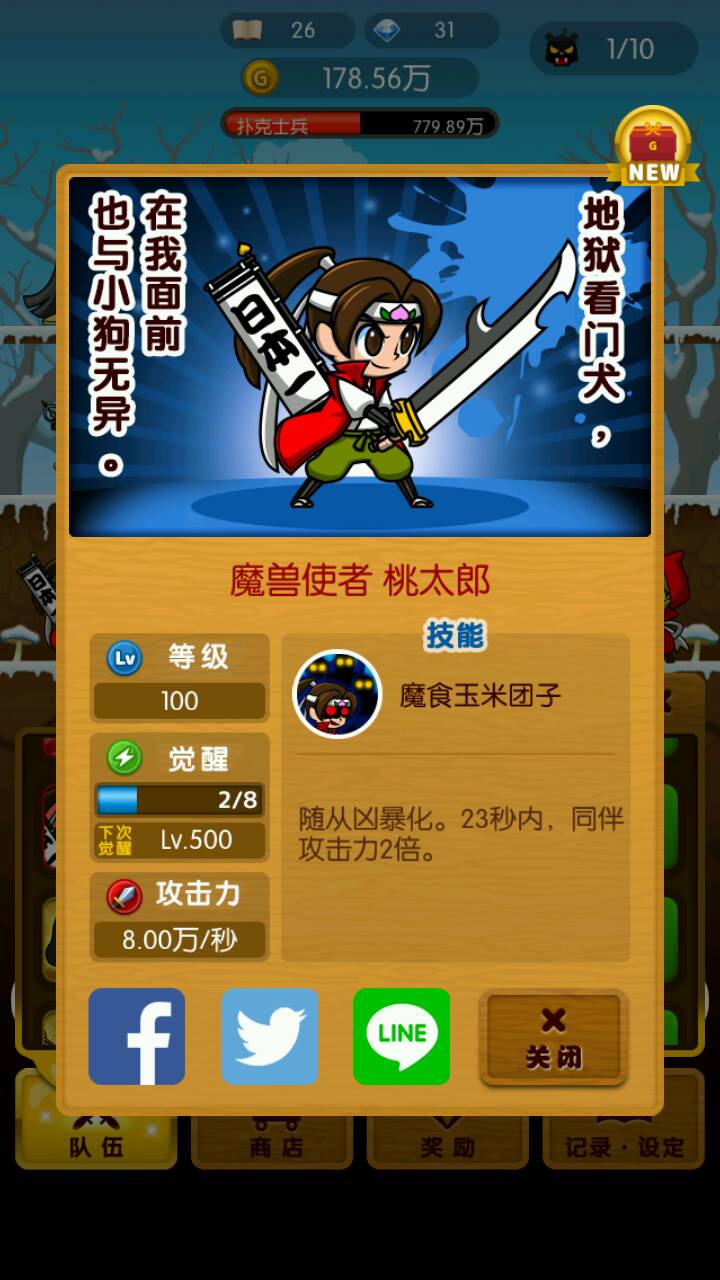The image size is (720, 1280).
Task: Open the NEW treasure chest reward
Action: [653, 148]
